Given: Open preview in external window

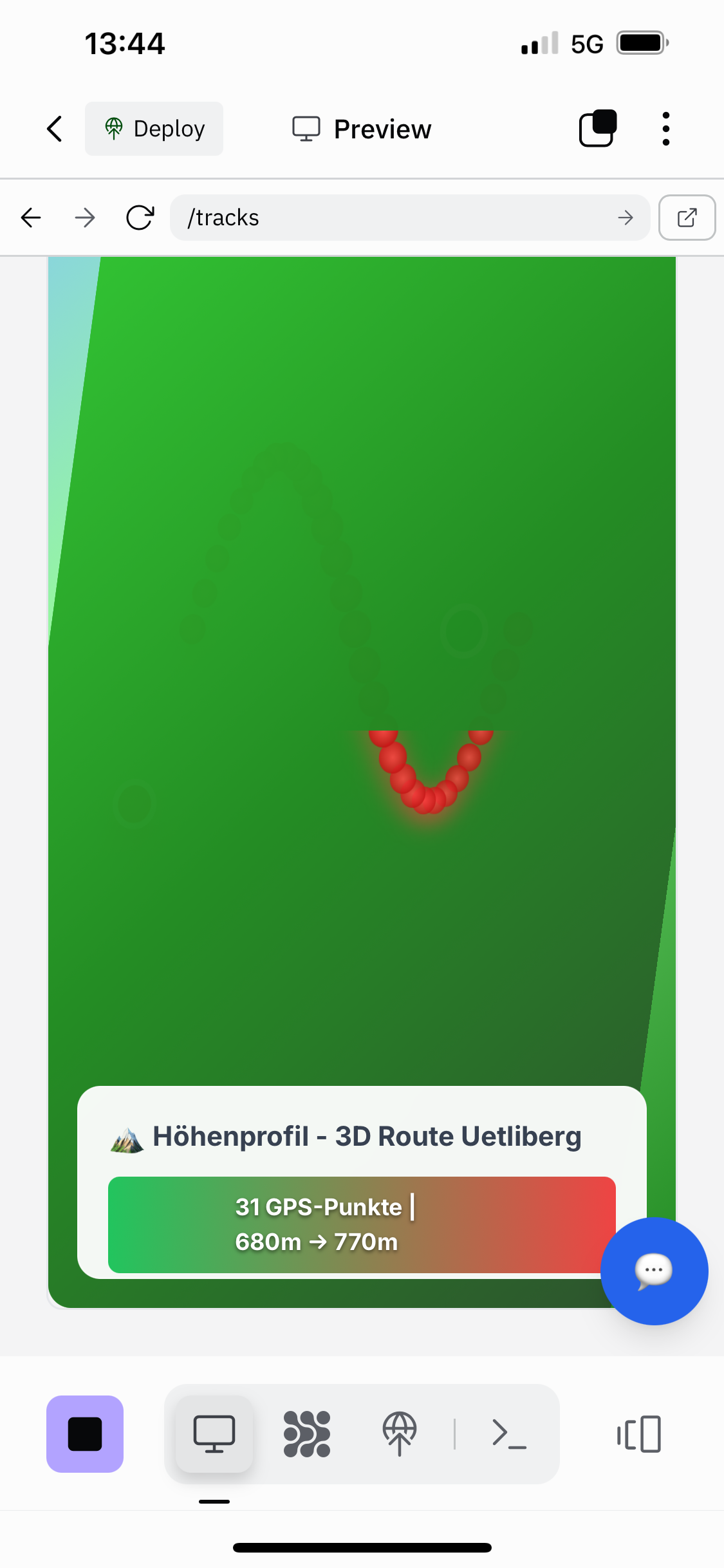Looking at the screenshot, I should click(x=687, y=218).
